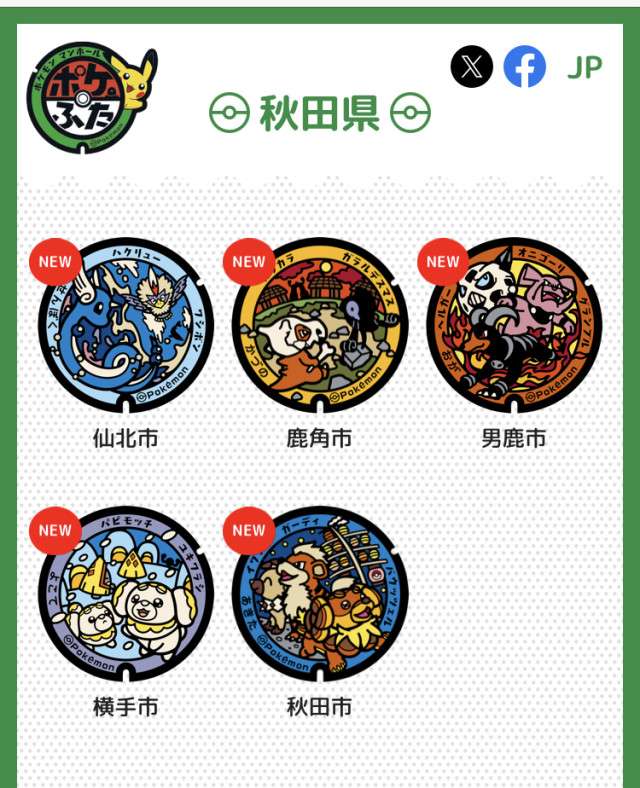View the 鹿角市 manhole cover
640x788 pixels.
point(320,325)
